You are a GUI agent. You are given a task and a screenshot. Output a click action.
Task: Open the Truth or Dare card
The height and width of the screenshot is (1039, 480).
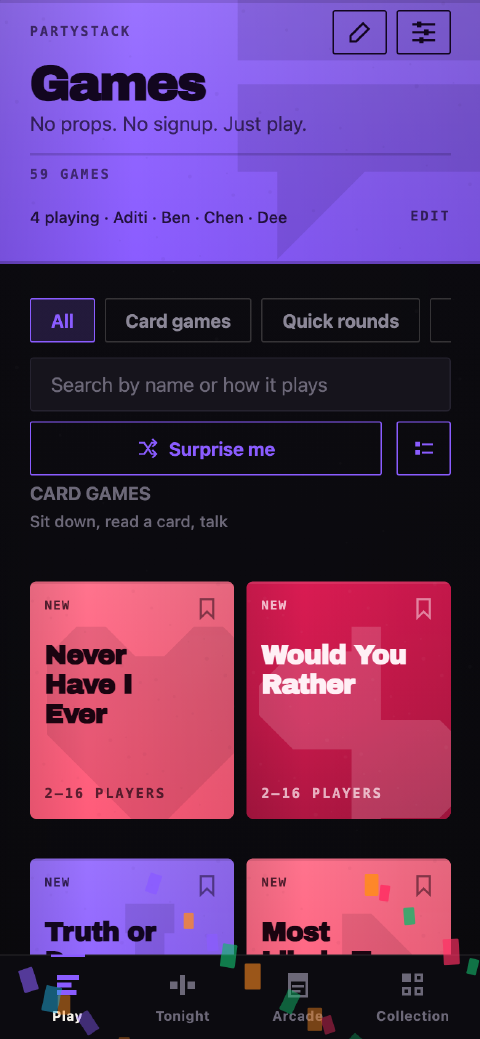click(132, 906)
